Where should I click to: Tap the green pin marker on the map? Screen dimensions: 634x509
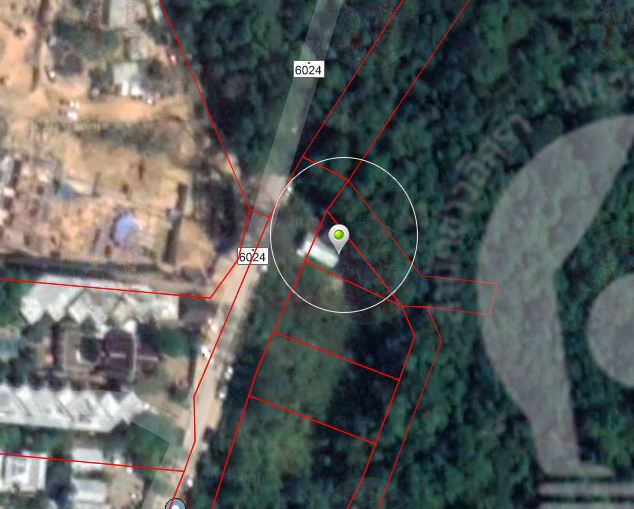click(x=339, y=237)
